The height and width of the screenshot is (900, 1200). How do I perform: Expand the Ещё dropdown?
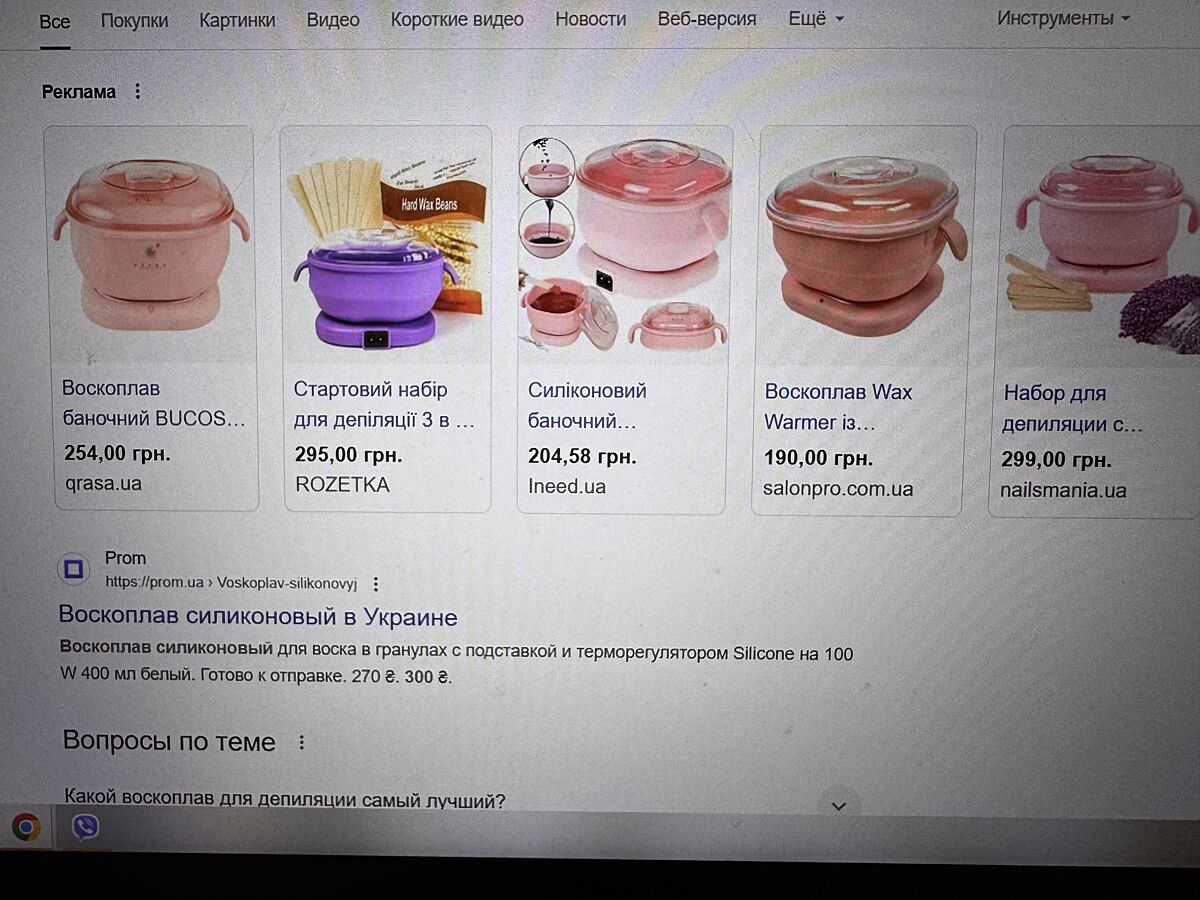click(x=815, y=19)
